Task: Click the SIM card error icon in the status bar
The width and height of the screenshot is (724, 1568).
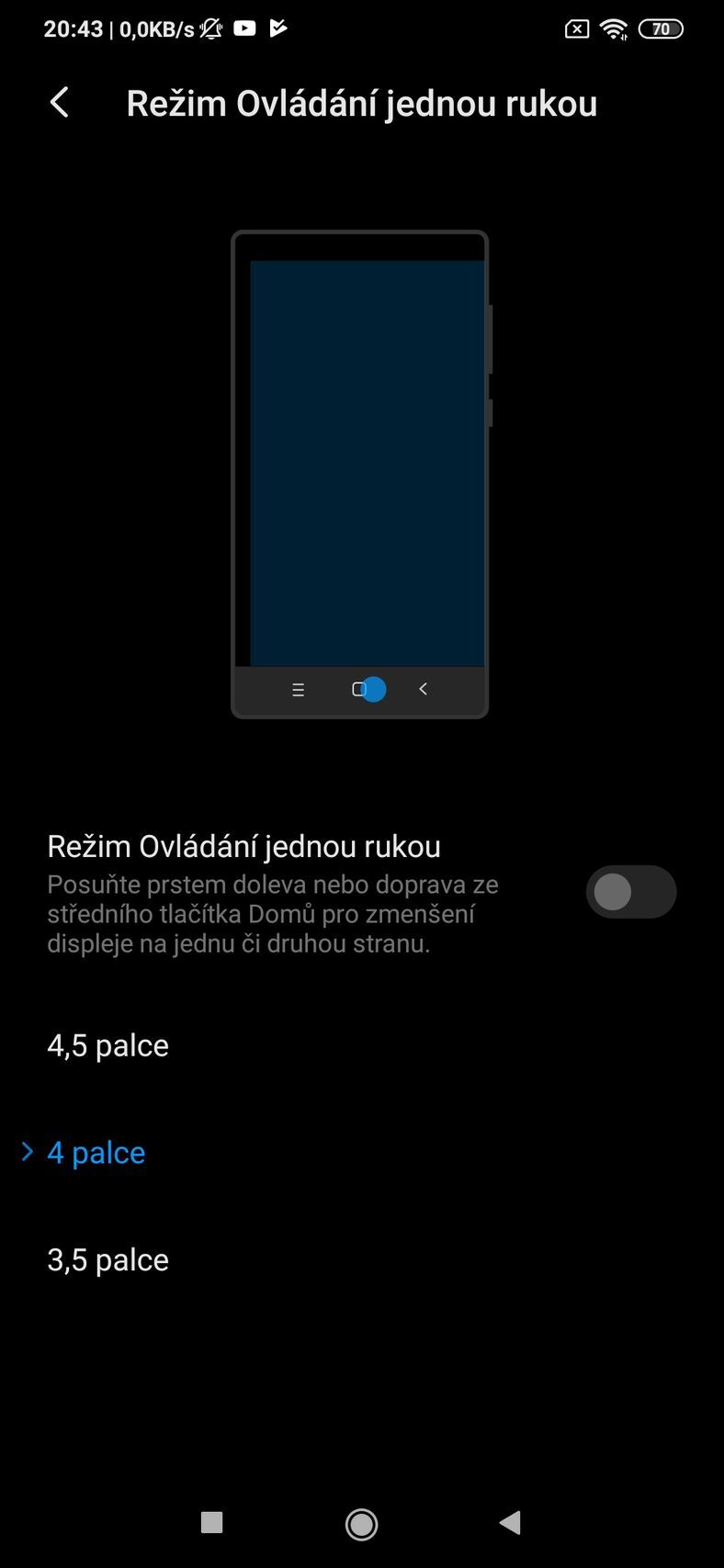Action: click(x=575, y=28)
